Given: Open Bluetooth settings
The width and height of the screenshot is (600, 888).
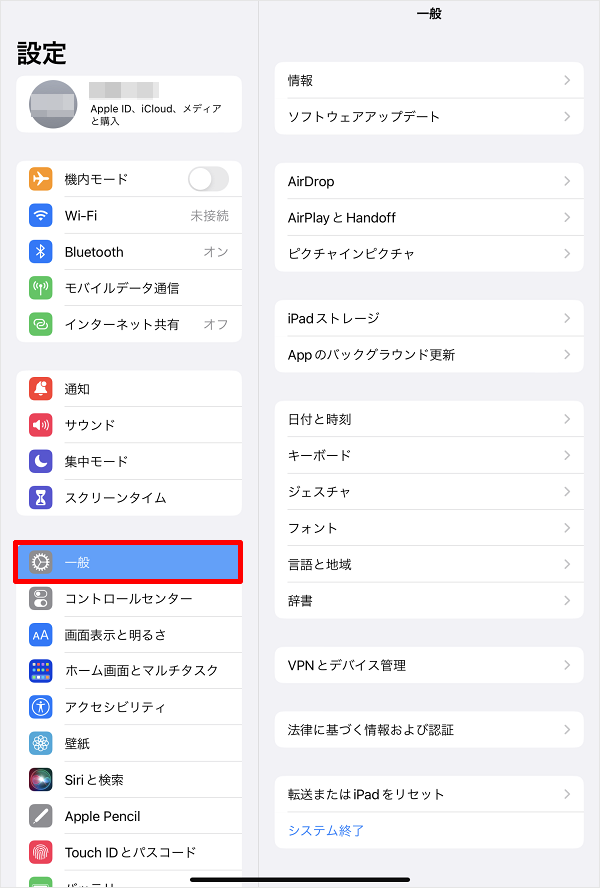Looking at the screenshot, I should click(x=129, y=252).
